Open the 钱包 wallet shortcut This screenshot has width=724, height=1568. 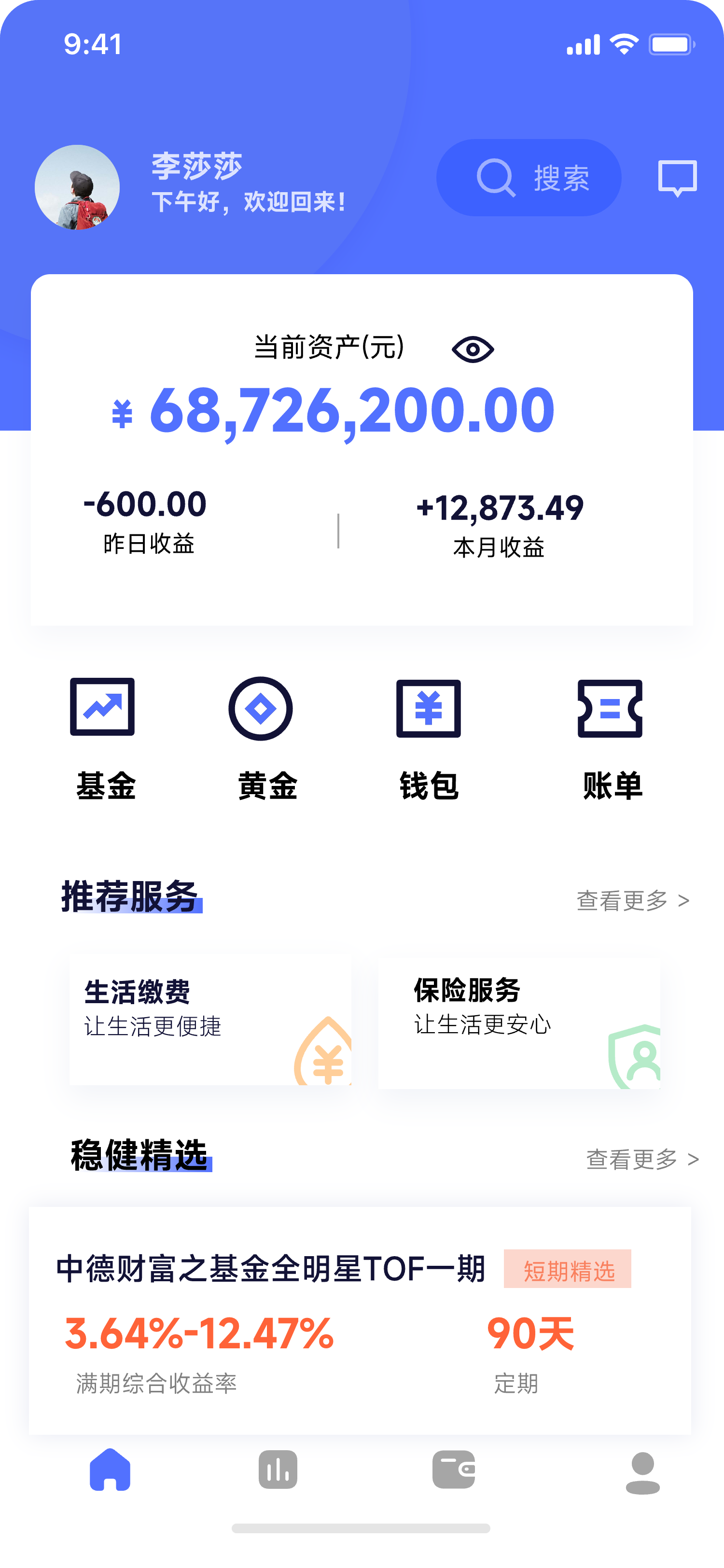tap(428, 738)
